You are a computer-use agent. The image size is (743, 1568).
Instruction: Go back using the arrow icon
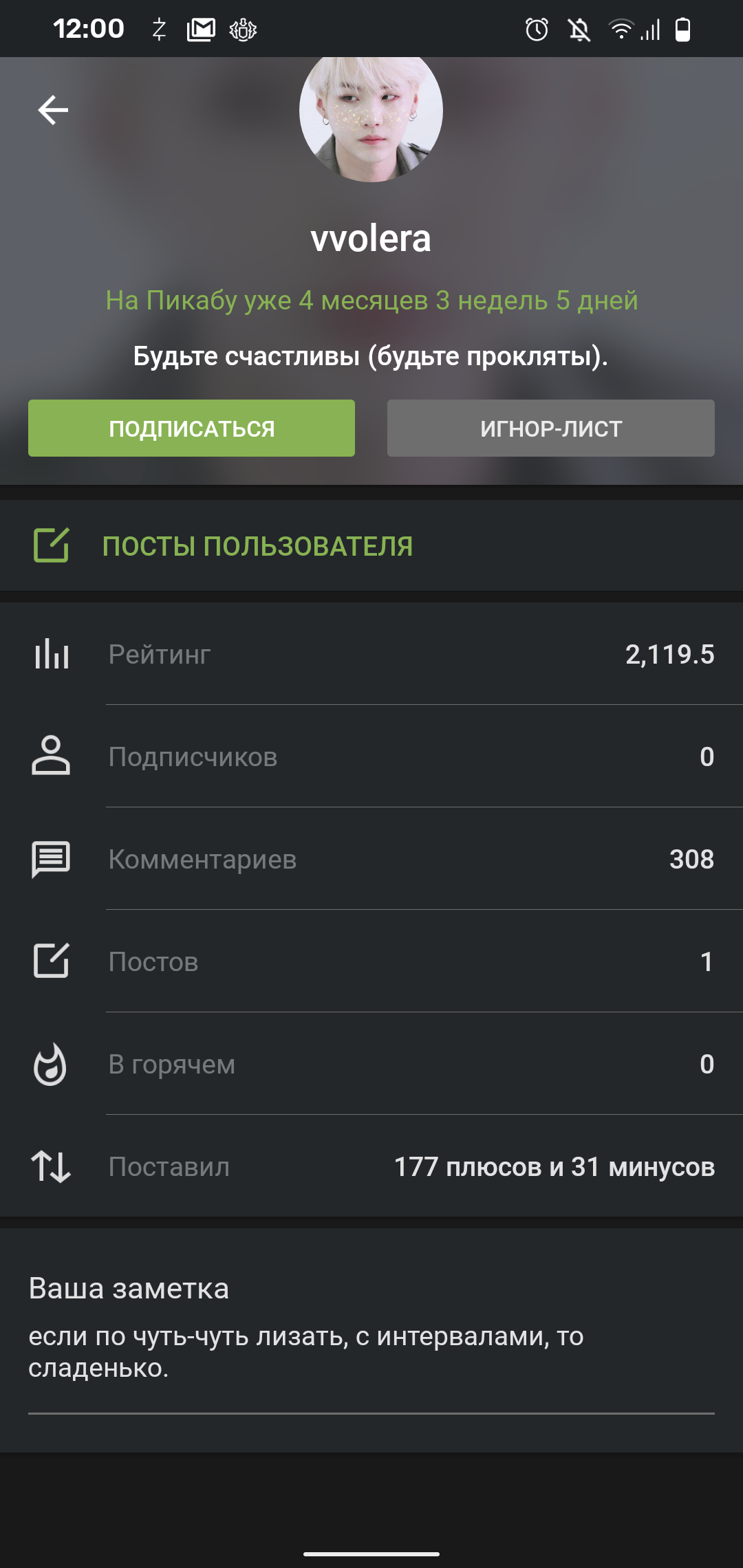[53, 110]
